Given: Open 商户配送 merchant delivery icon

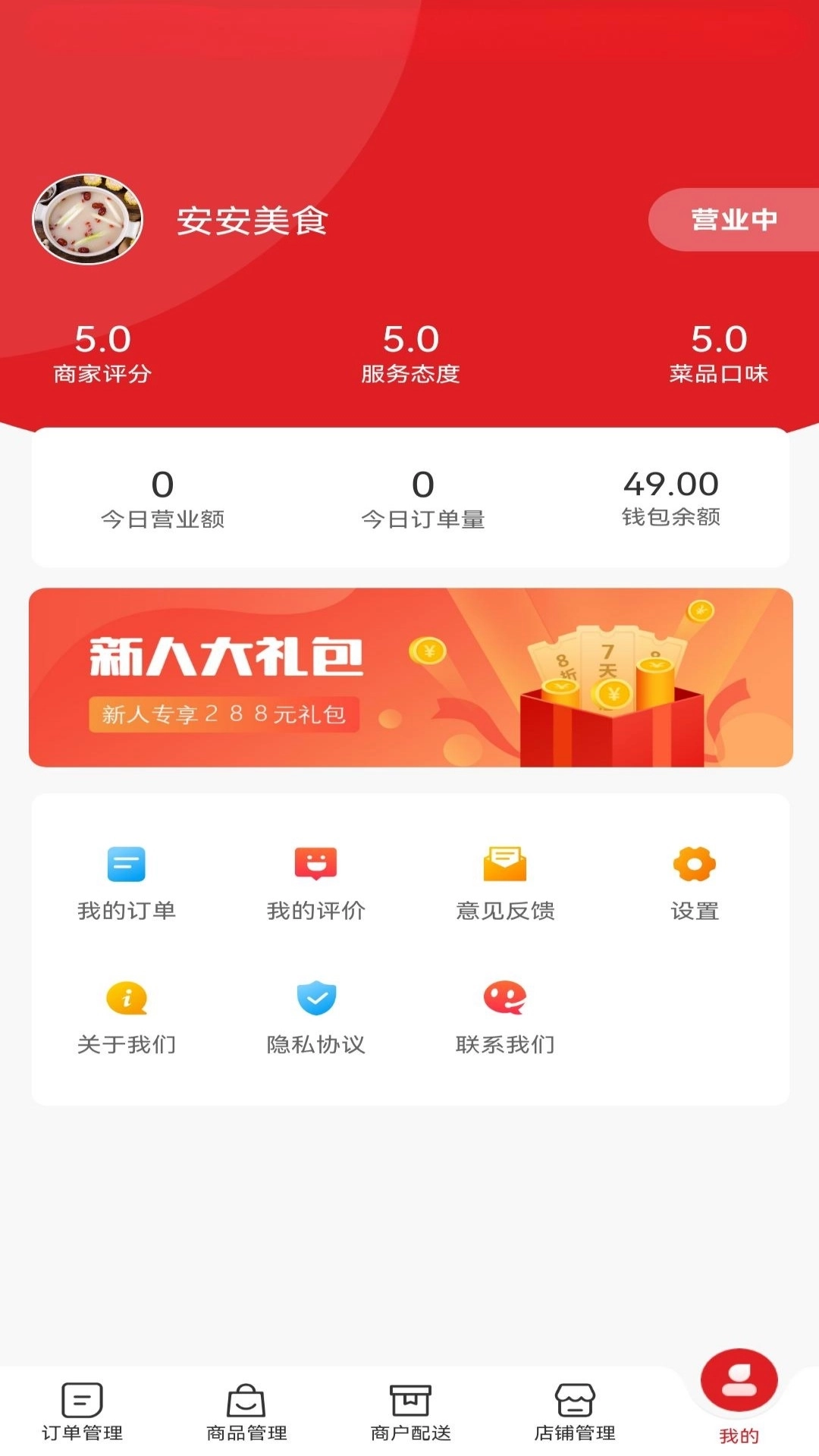Looking at the screenshot, I should (409, 1399).
